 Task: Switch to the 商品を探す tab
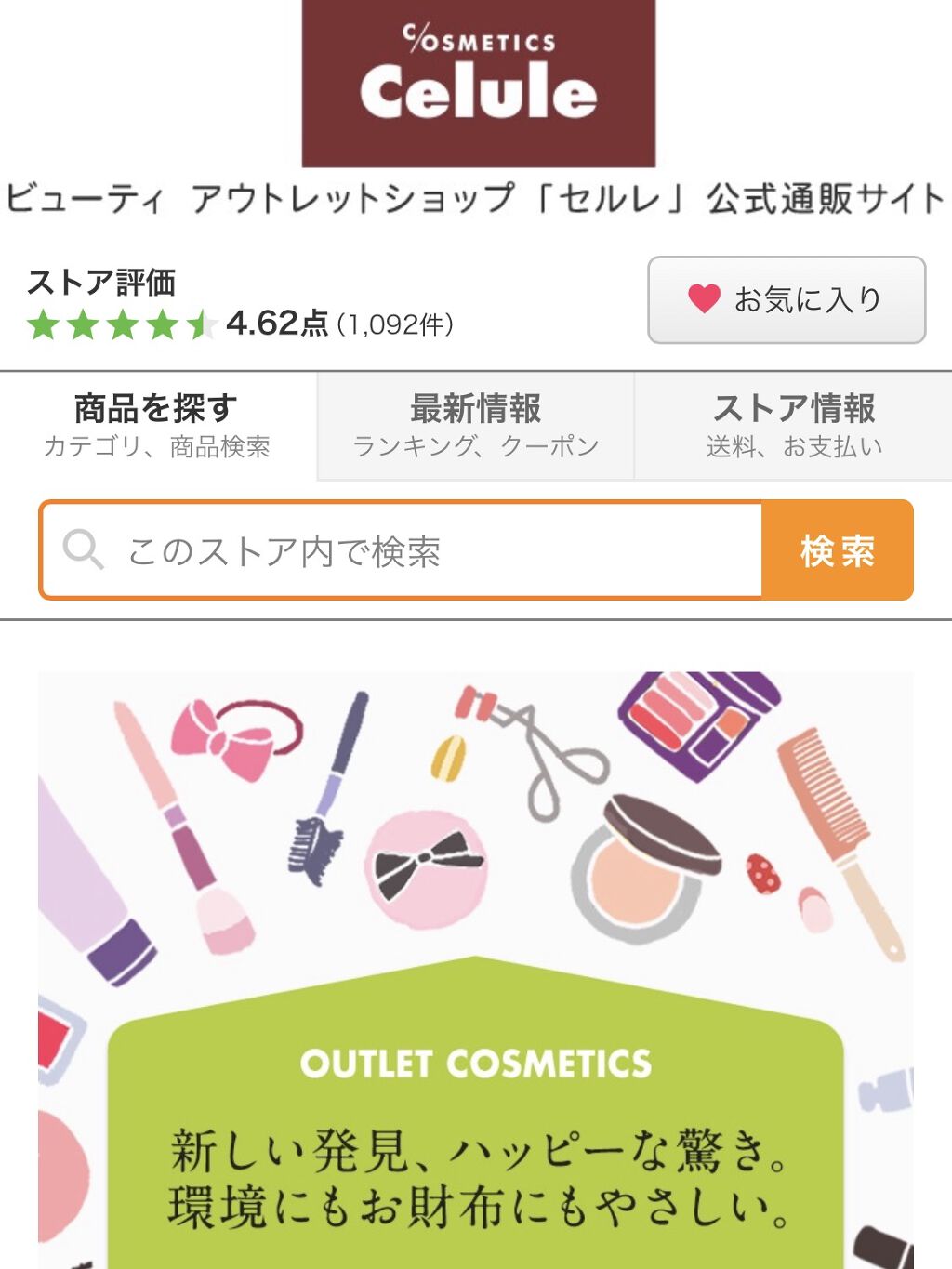157,426
